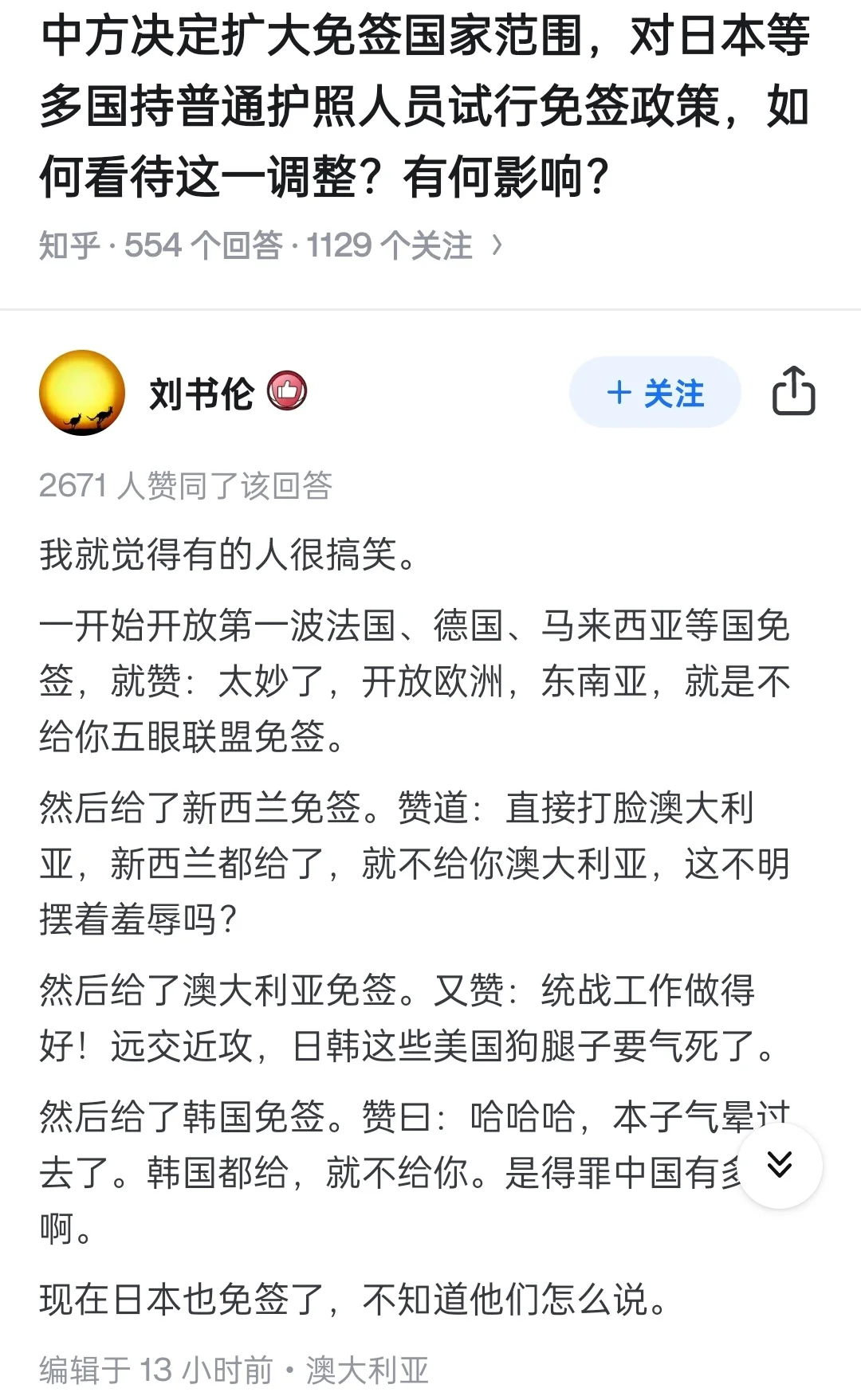Open 刘书伦's profile avatar
The height and width of the screenshot is (1400, 861).
(x=82, y=393)
